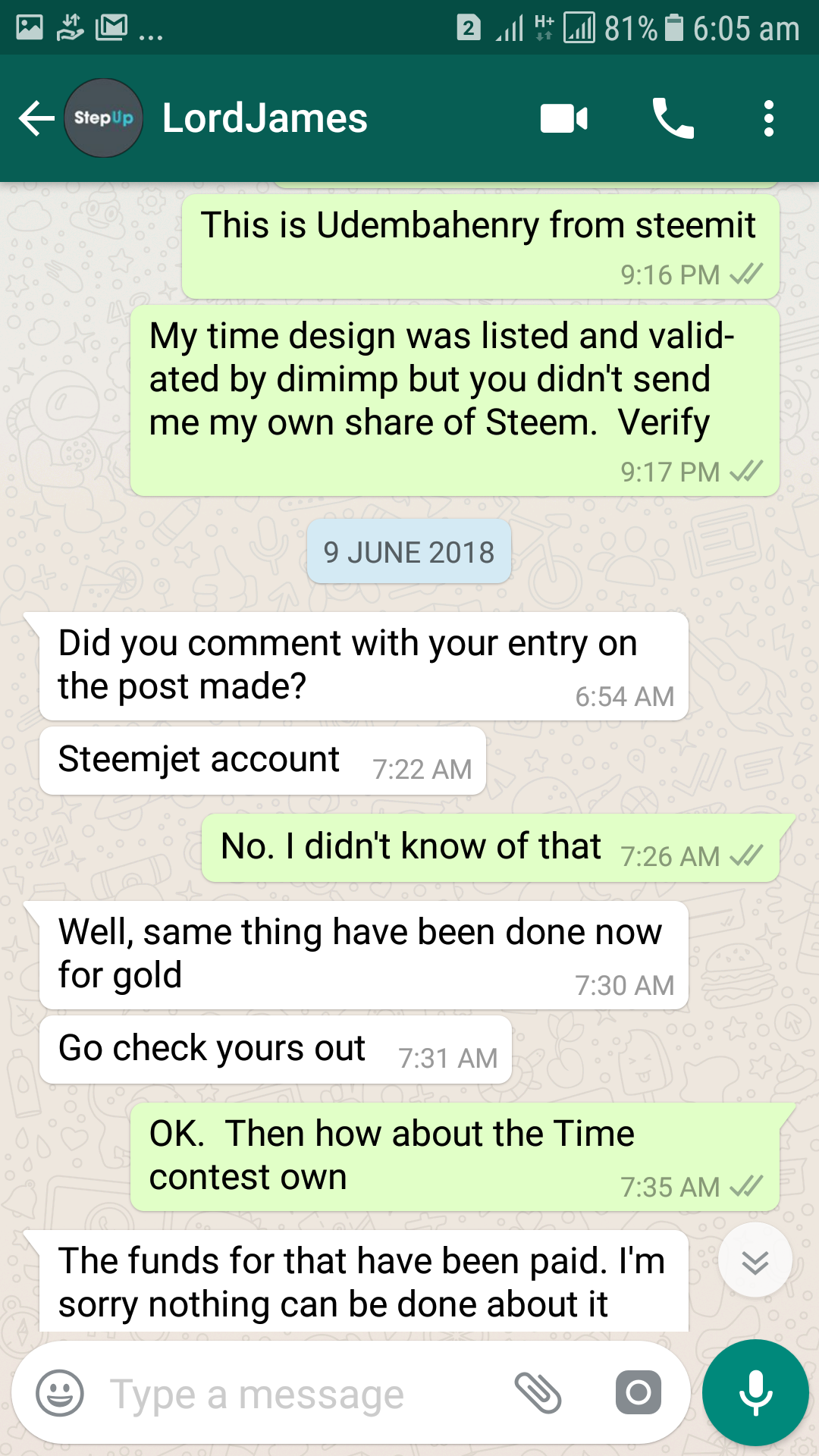Viewport: 819px width, 1456px height.
Task: Attach a file with the paperclip
Action: pos(538,1393)
